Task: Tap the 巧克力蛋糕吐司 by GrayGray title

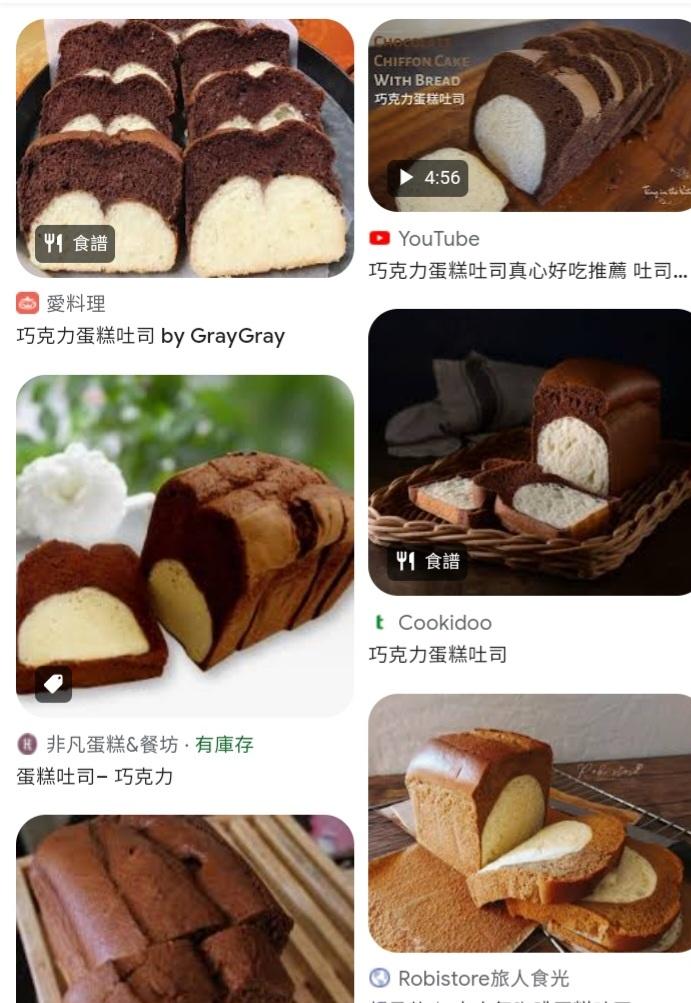Action: tap(150, 336)
